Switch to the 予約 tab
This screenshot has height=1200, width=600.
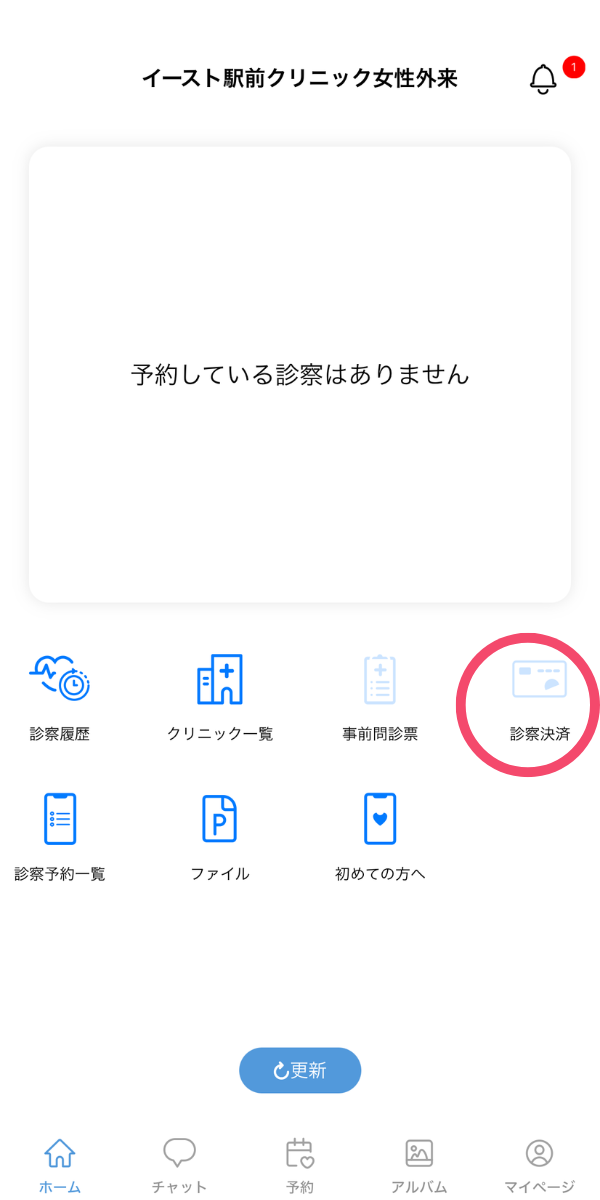tap(300, 1165)
